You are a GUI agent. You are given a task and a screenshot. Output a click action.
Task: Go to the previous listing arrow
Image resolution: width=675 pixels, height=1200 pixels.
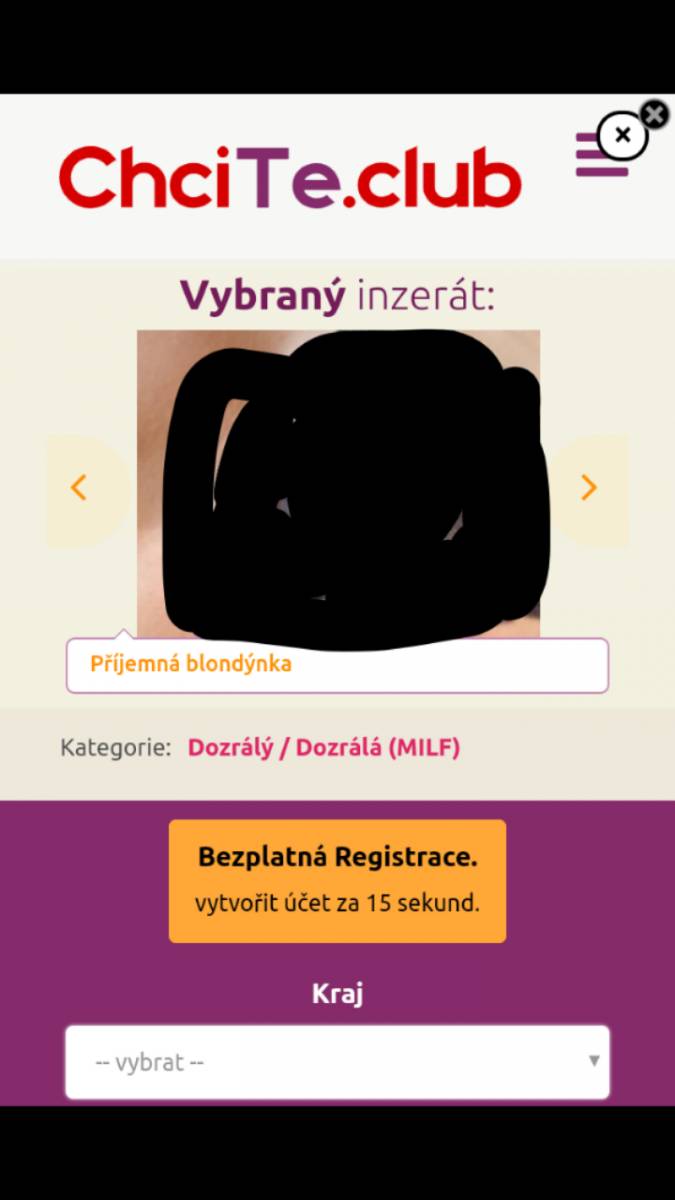(x=80, y=488)
